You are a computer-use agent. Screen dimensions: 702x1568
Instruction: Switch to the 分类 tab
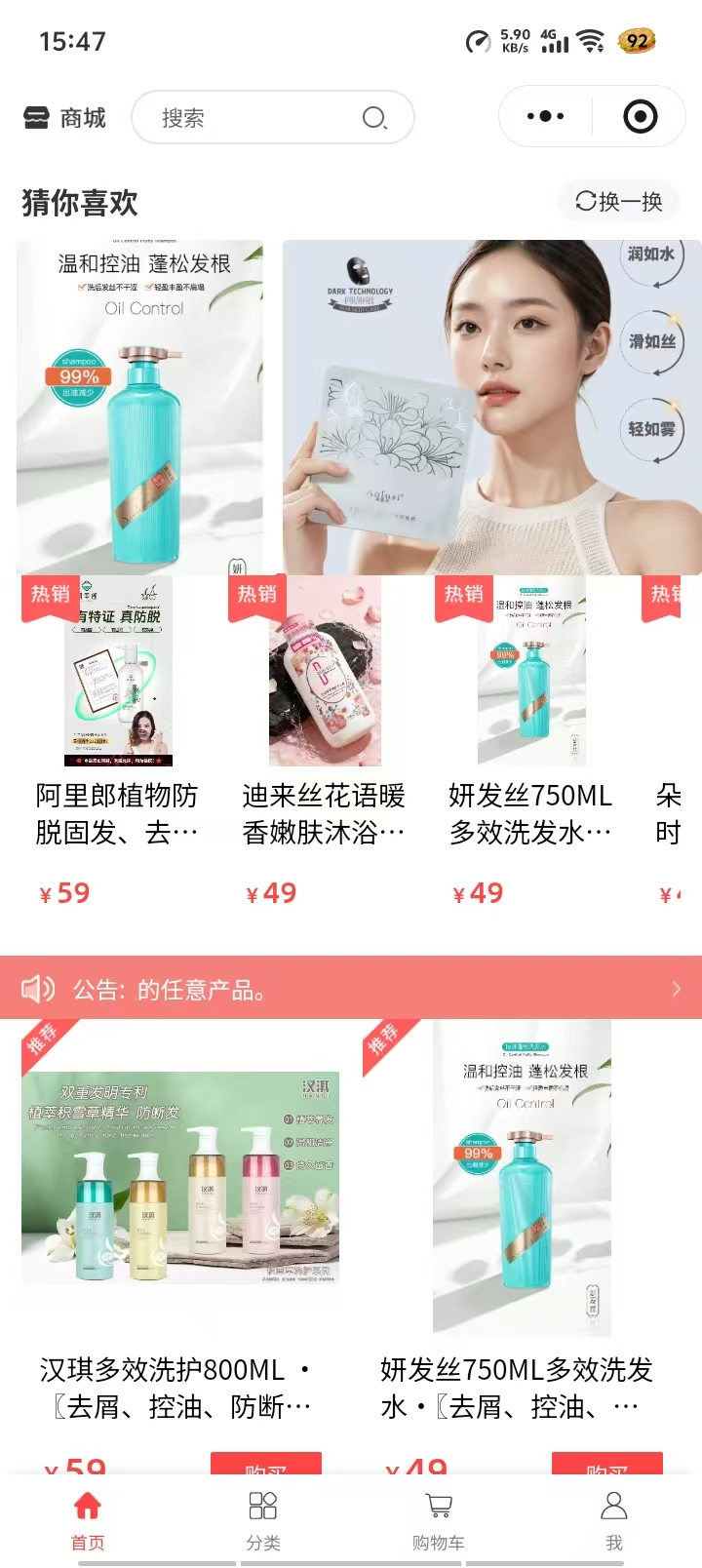pyautogui.click(x=263, y=1520)
